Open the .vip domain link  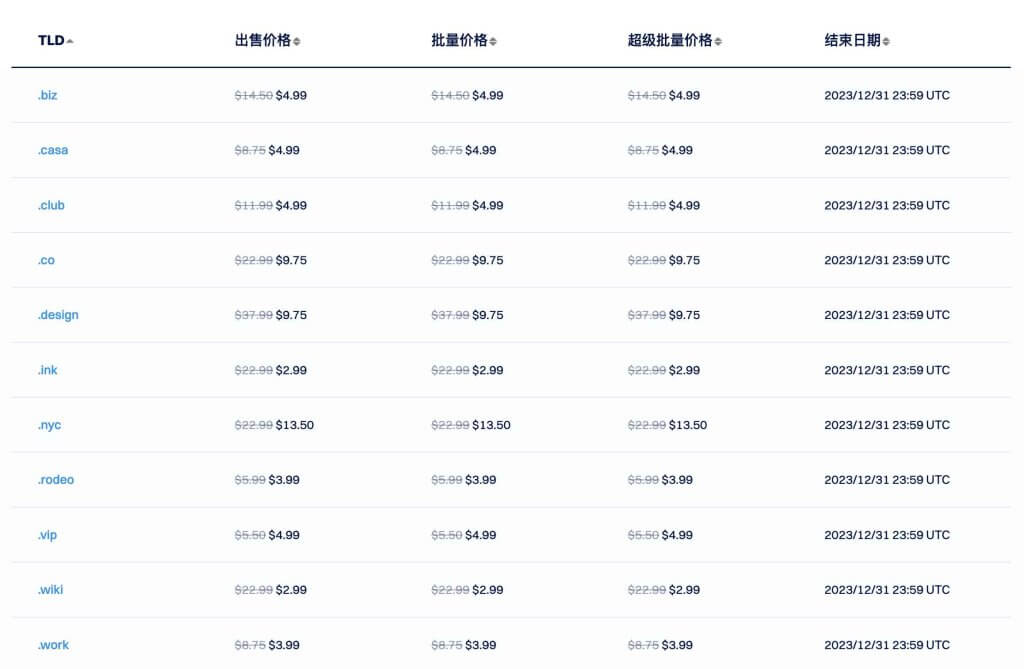tap(47, 536)
